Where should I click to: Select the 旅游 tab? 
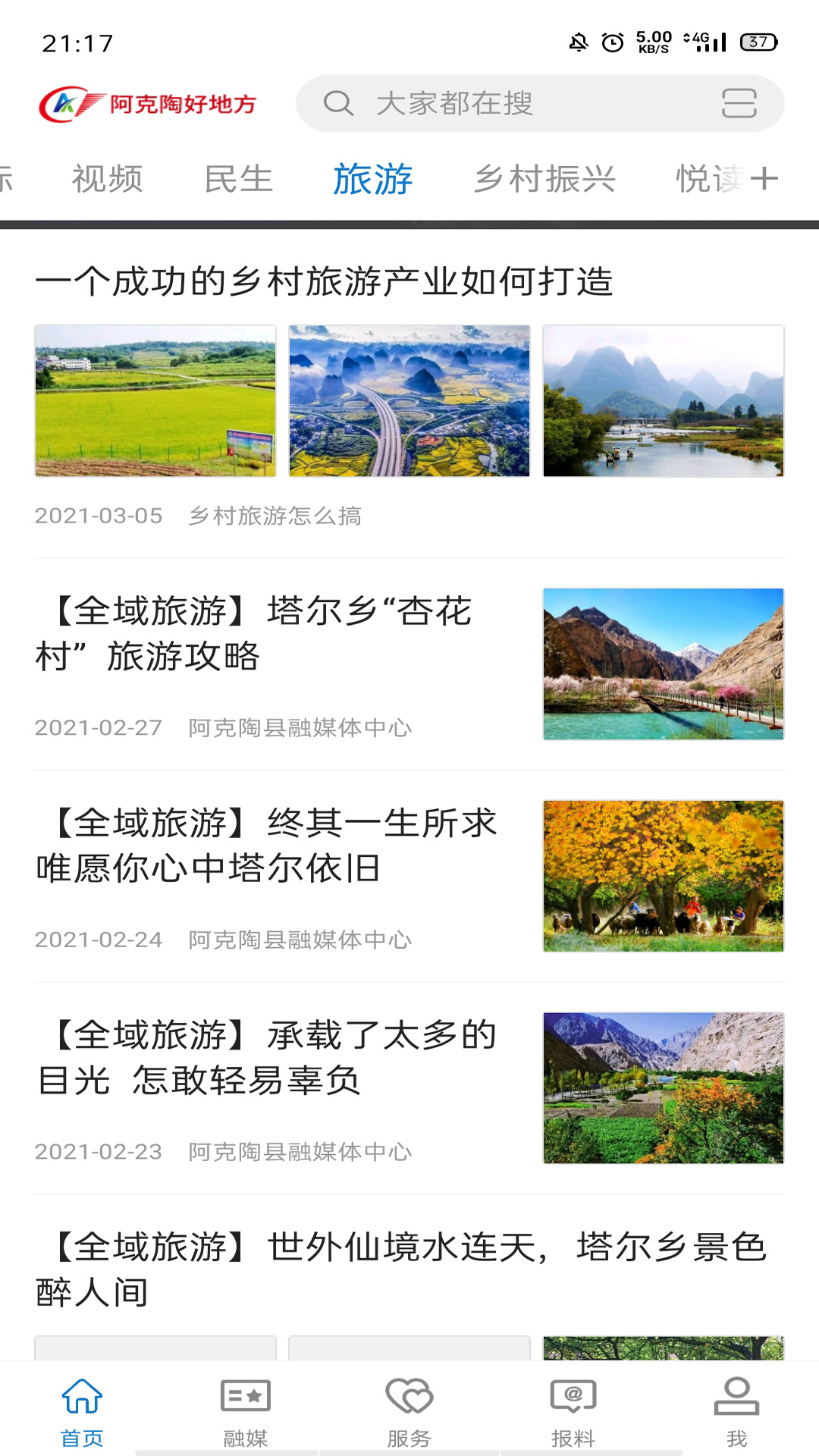[373, 180]
